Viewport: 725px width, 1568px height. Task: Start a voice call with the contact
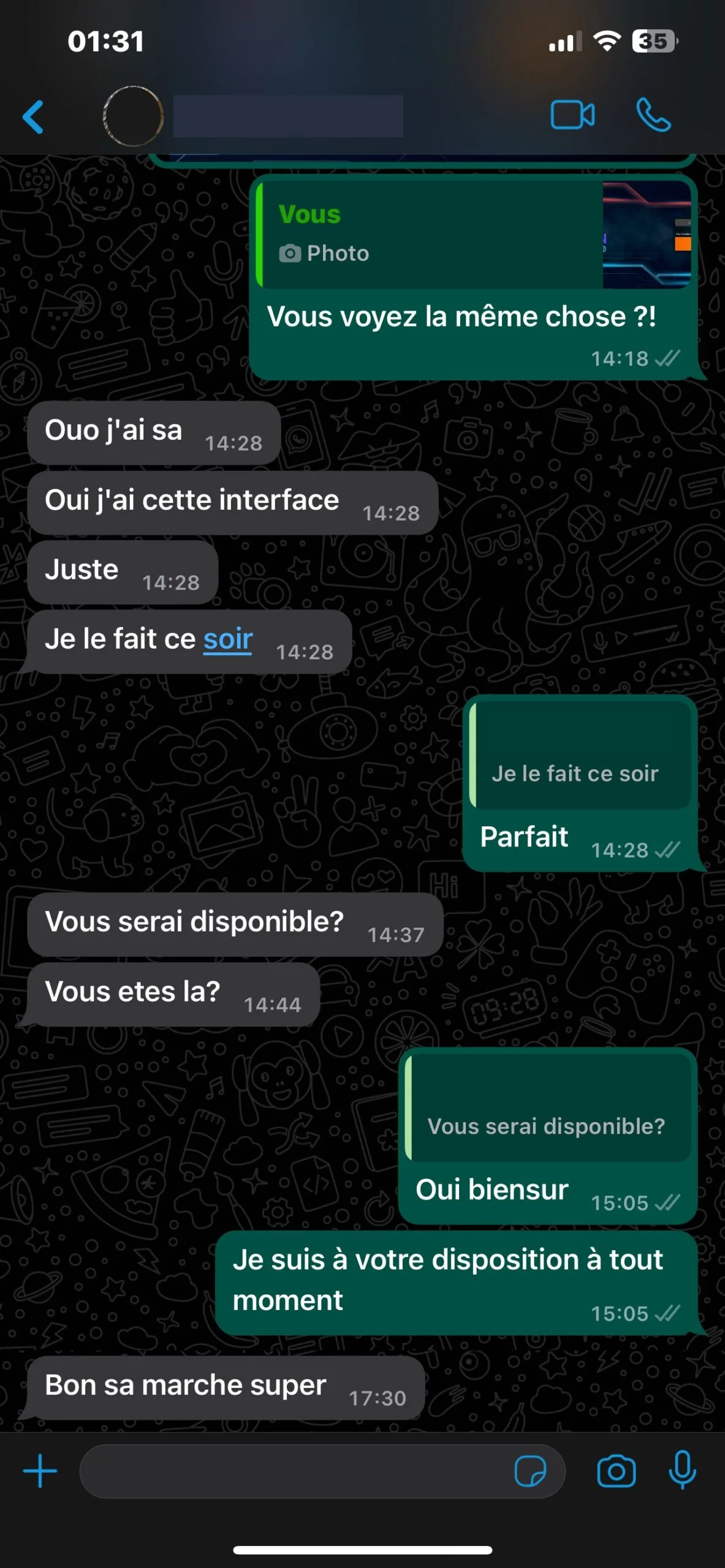point(652,116)
